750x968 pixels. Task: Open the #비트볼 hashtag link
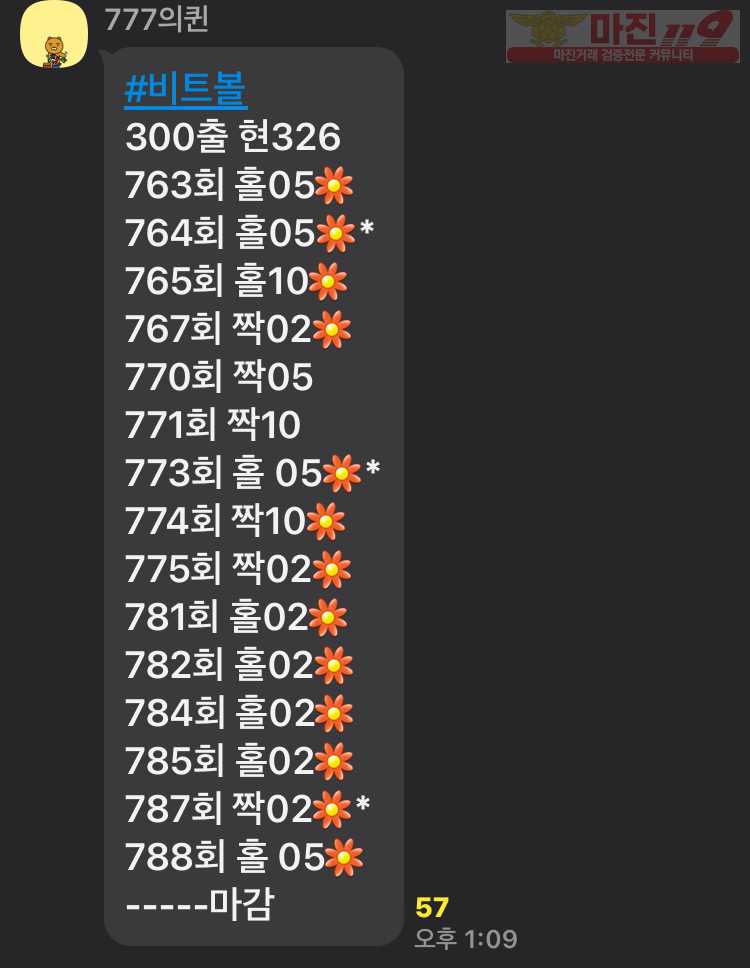(186, 90)
